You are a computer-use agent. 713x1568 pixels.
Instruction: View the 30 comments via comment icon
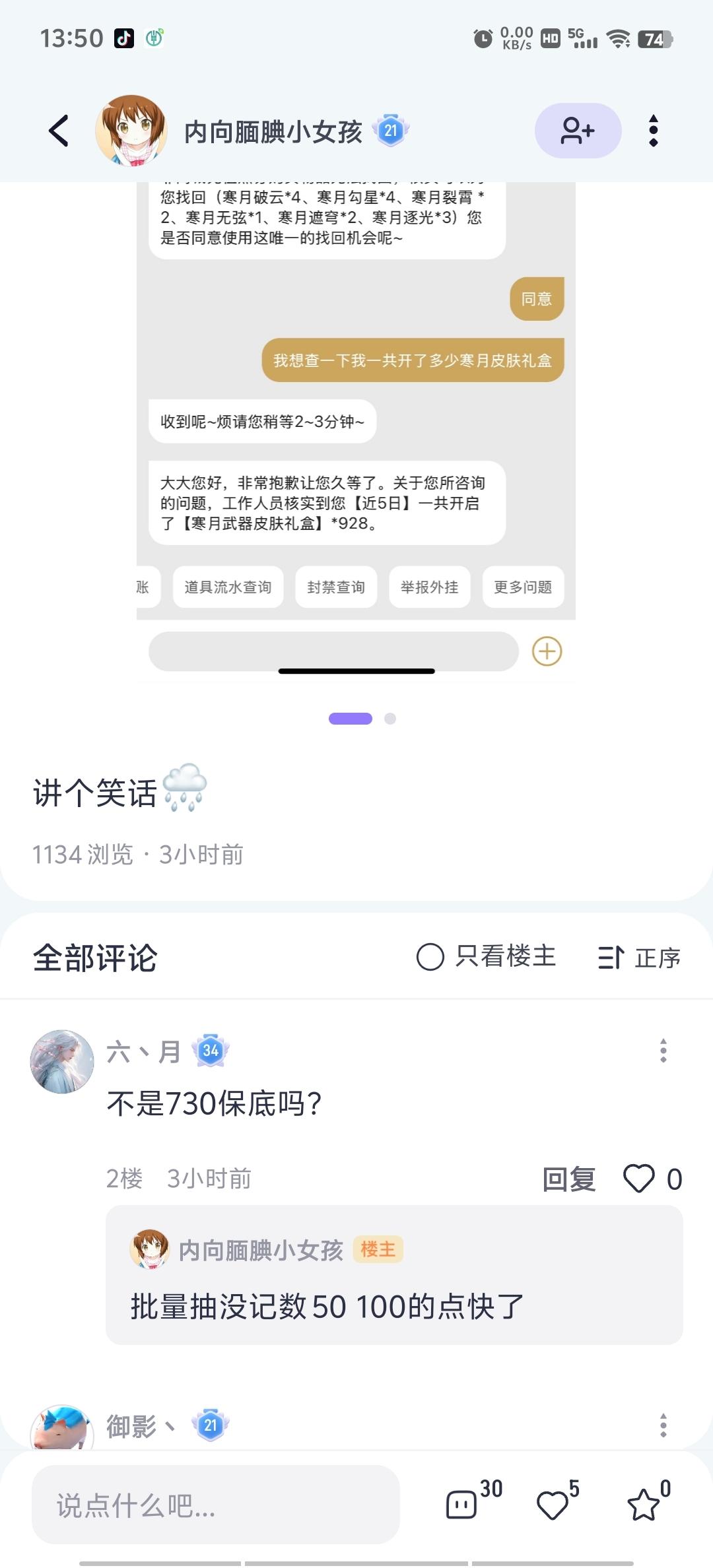462,1505
